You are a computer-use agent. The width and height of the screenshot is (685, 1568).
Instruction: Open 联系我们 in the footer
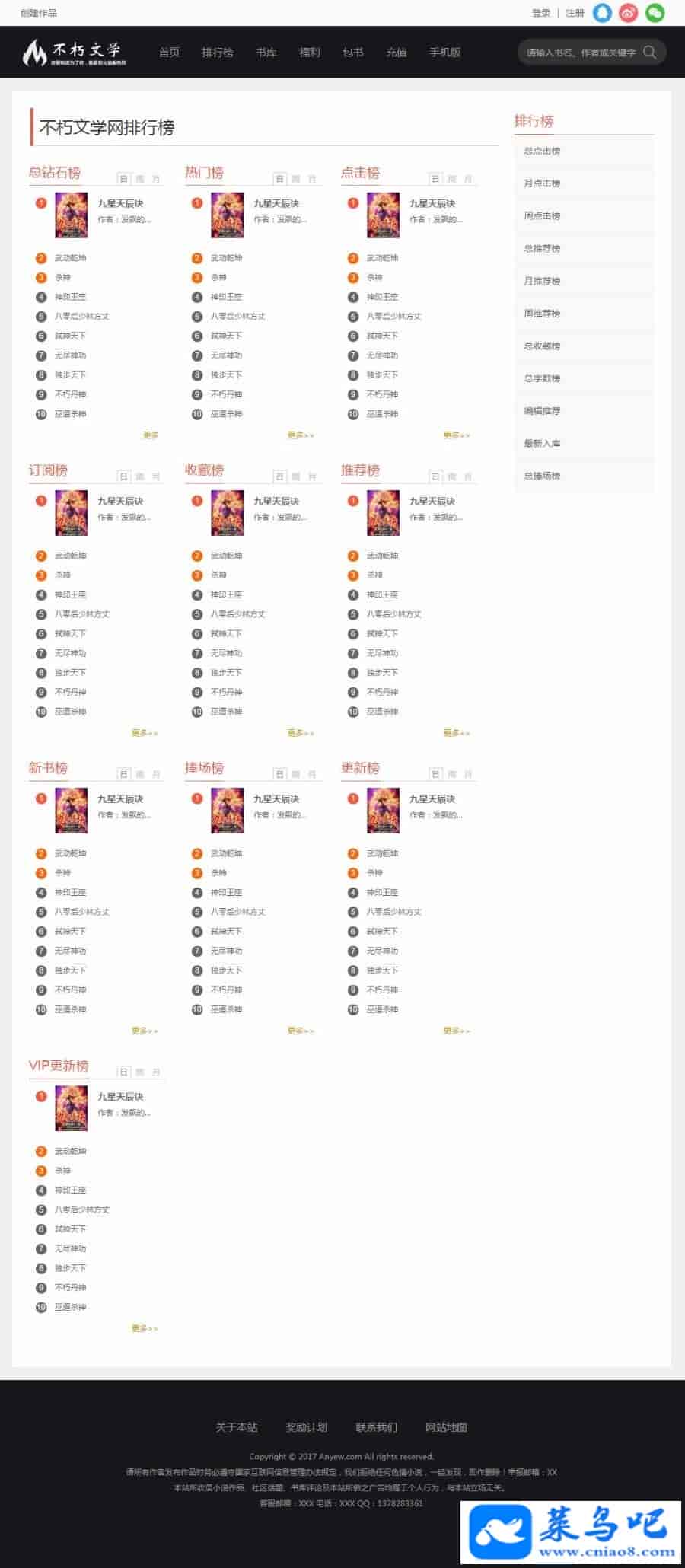[x=376, y=1427]
